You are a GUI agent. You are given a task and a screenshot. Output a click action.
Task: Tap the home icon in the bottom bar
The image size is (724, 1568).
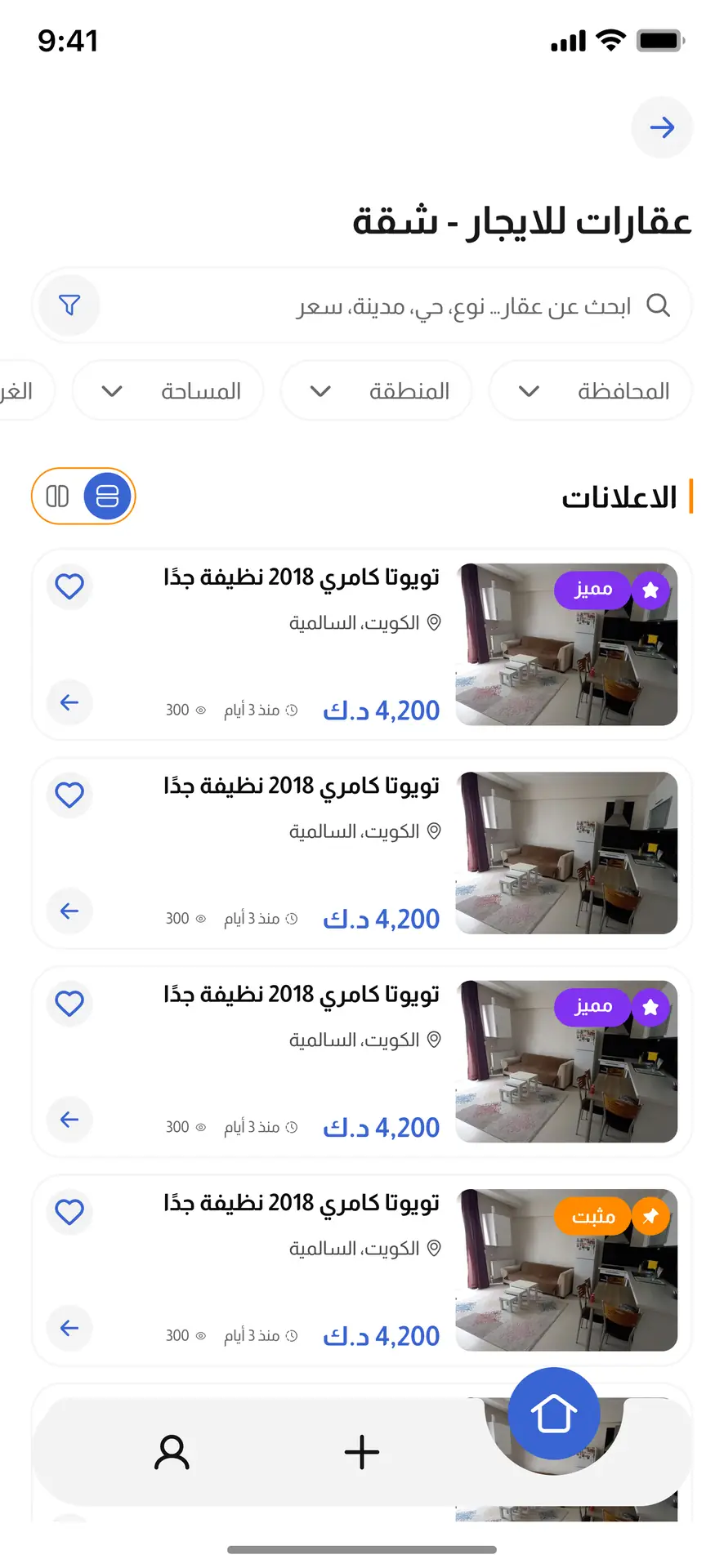(554, 1414)
